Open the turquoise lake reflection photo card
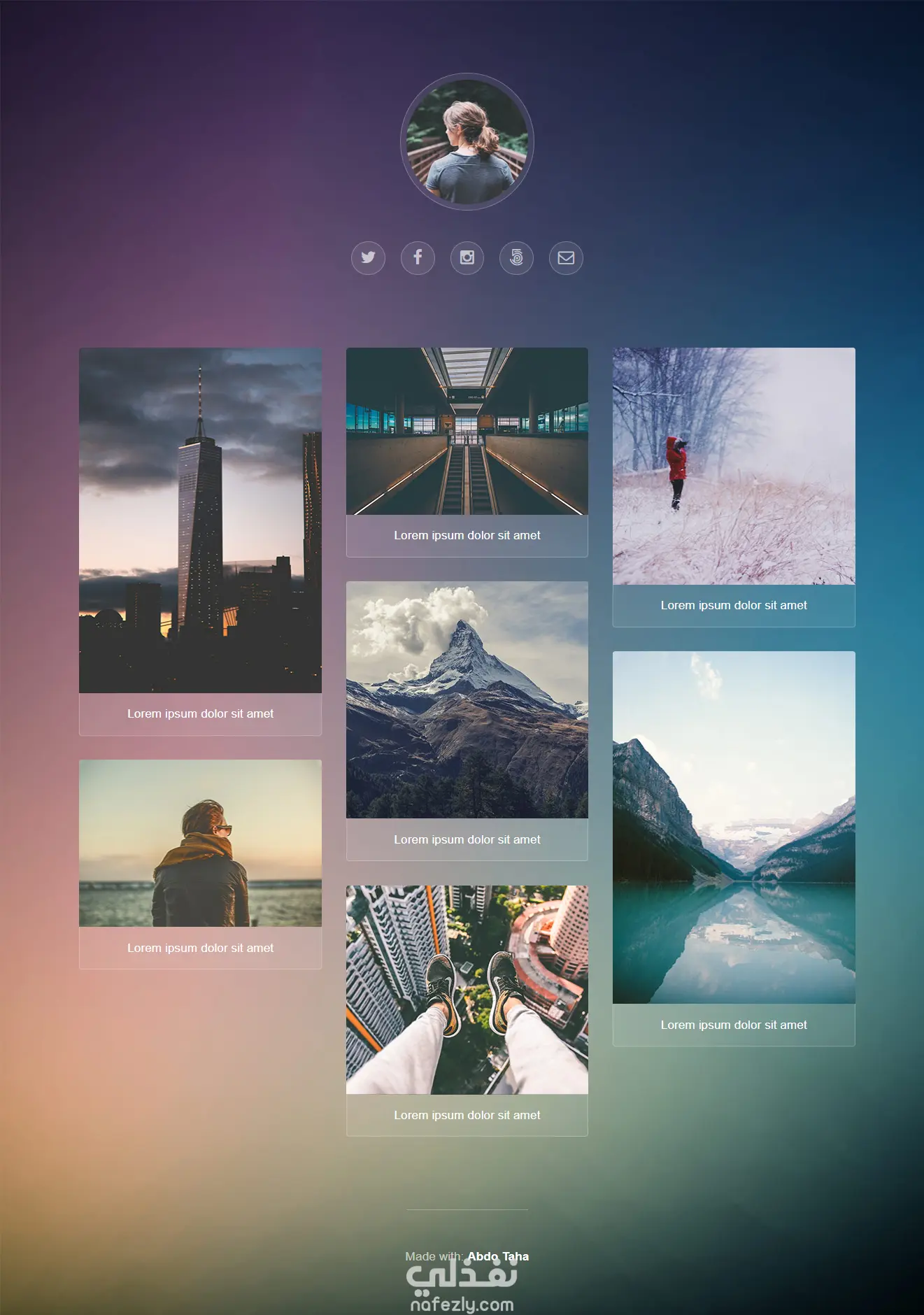The width and height of the screenshot is (924, 1315). [x=734, y=827]
